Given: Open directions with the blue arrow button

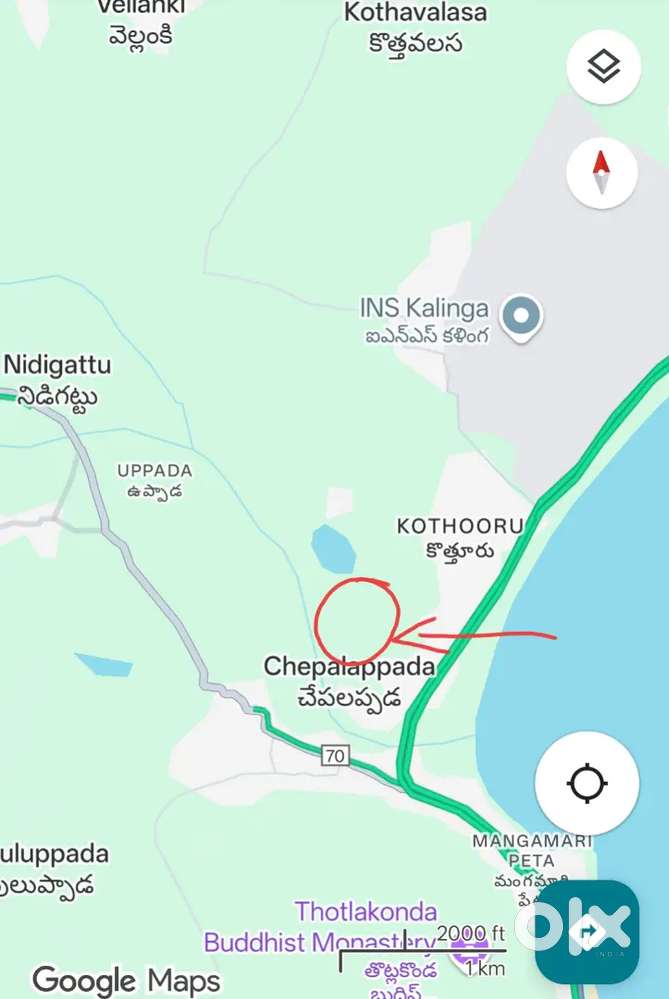Looking at the screenshot, I should pyautogui.click(x=587, y=932).
